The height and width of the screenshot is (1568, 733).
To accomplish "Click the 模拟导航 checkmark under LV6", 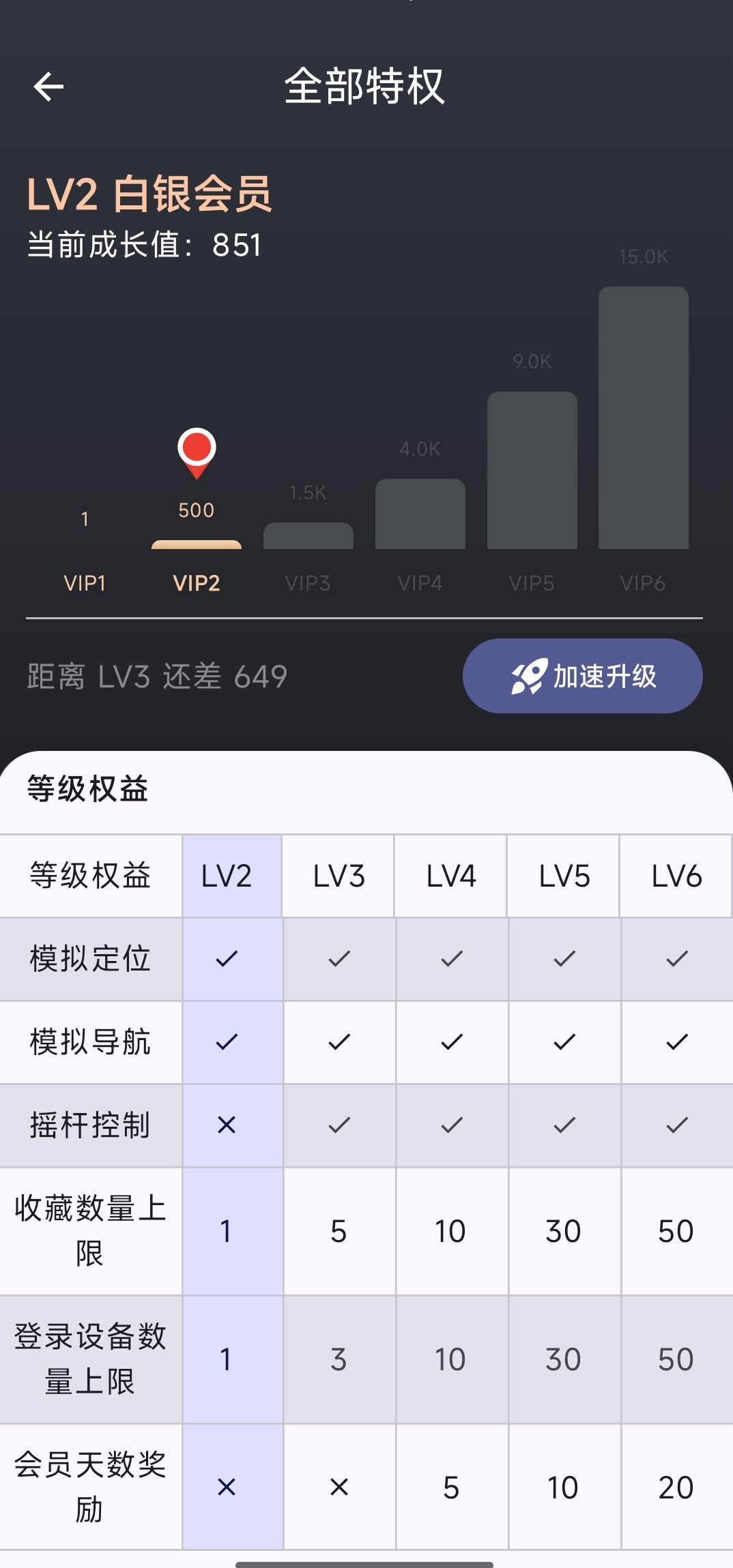I will point(674,1041).
